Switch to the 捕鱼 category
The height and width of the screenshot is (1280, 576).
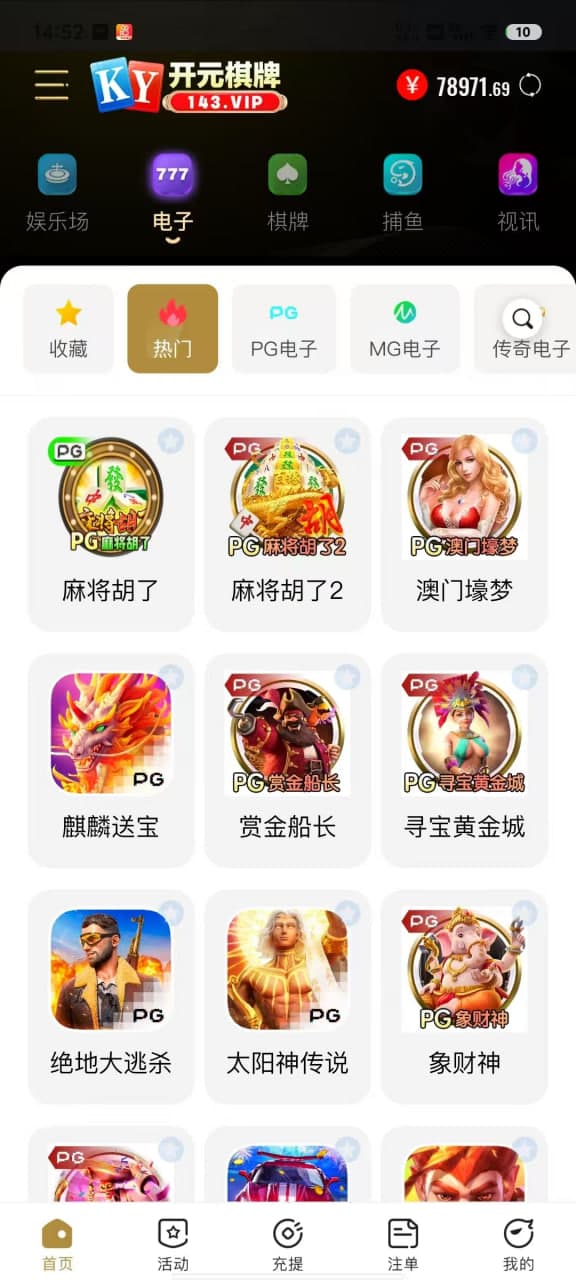coord(403,194)
